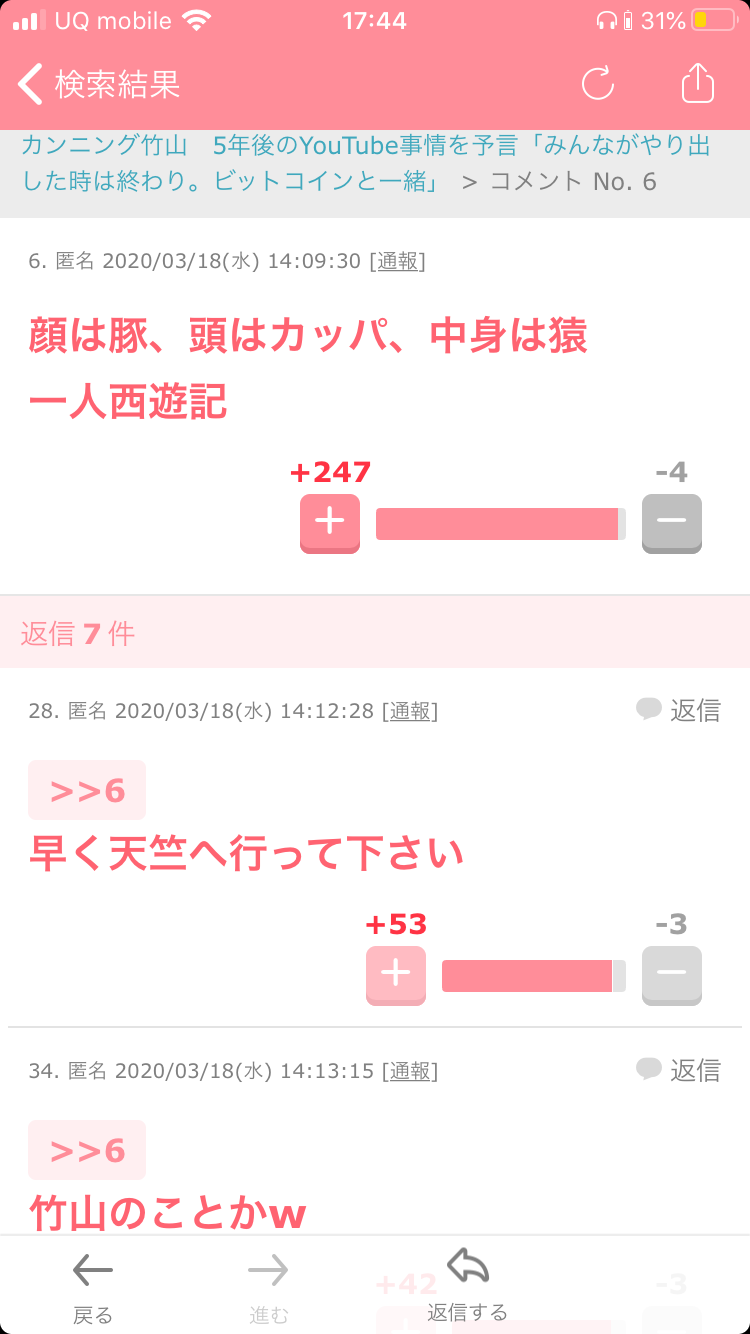
Task: Tap 返信する in the bottom bar
Action: click(x=467, y=1284)
